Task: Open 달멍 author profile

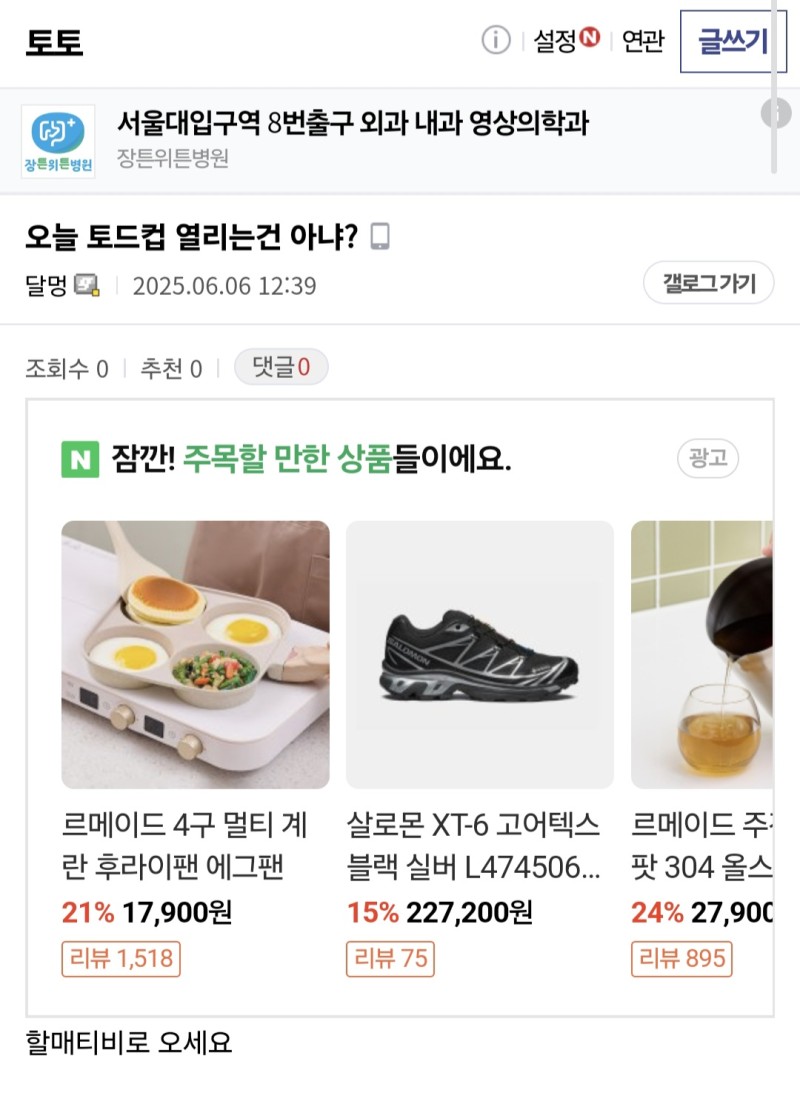Action: click(47, 285)
